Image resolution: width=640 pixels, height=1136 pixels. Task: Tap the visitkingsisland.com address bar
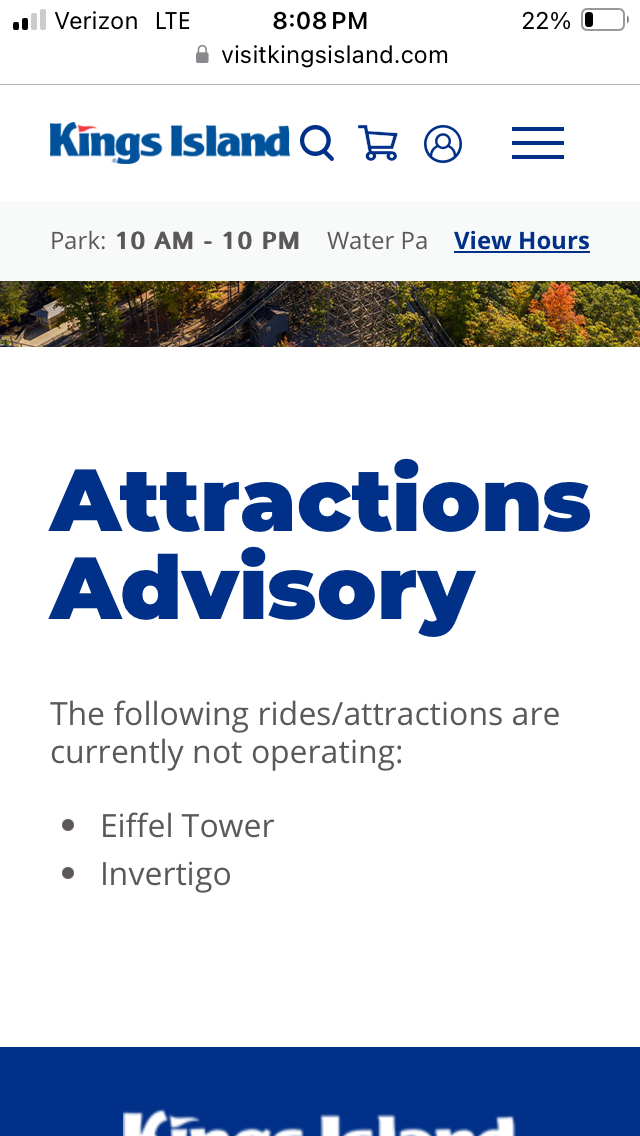(322, 55)
